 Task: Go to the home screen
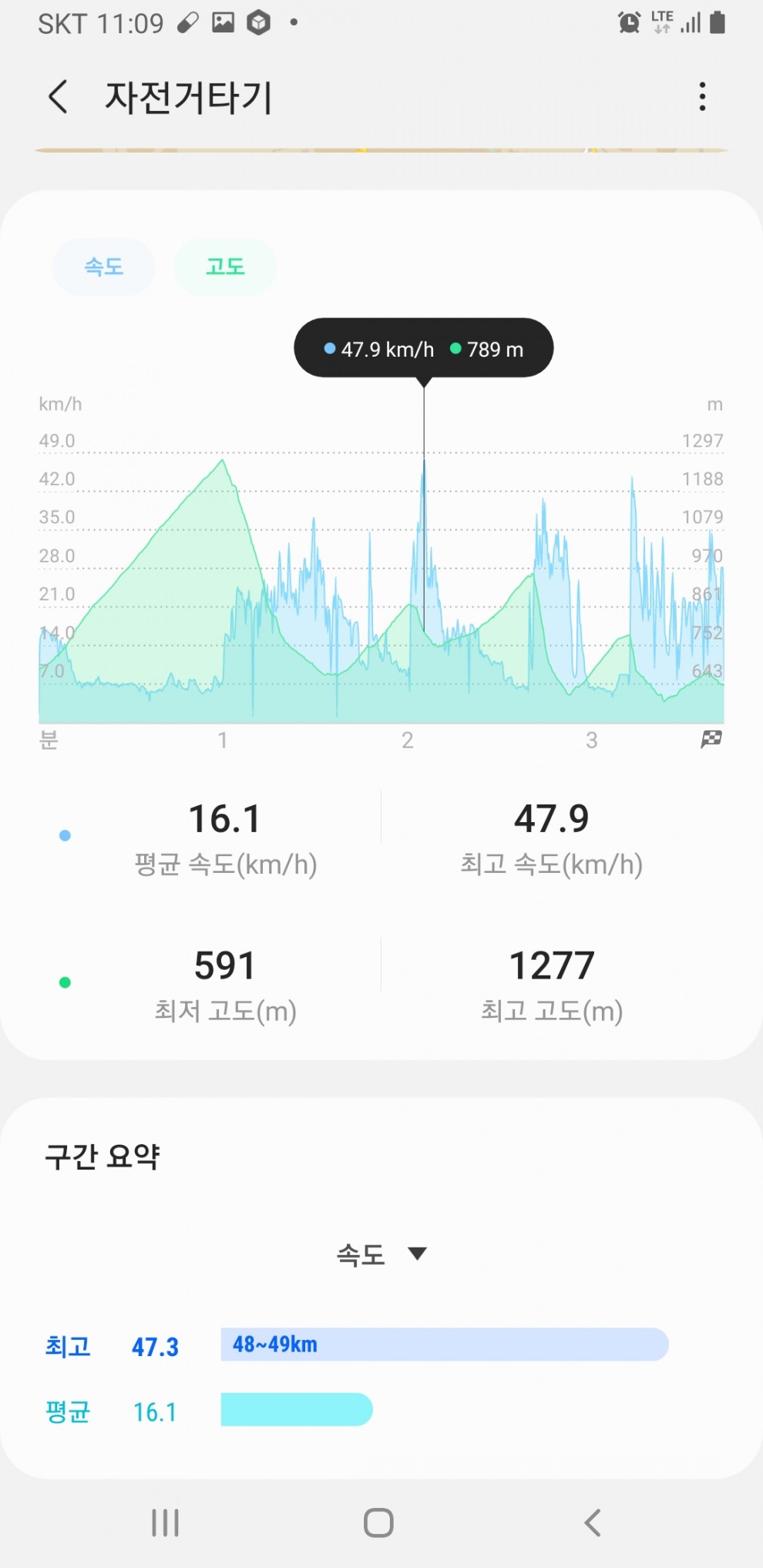tap(378, 1523)
